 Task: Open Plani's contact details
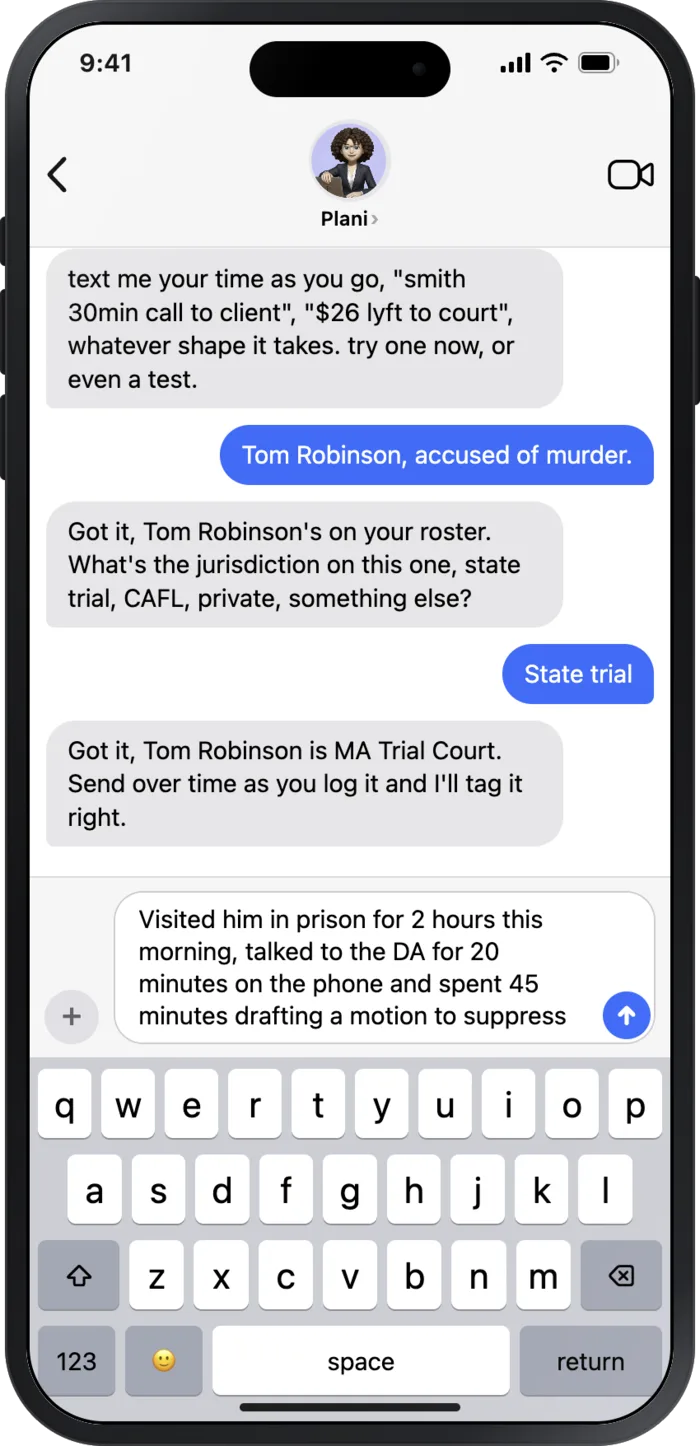click(349, 175)
